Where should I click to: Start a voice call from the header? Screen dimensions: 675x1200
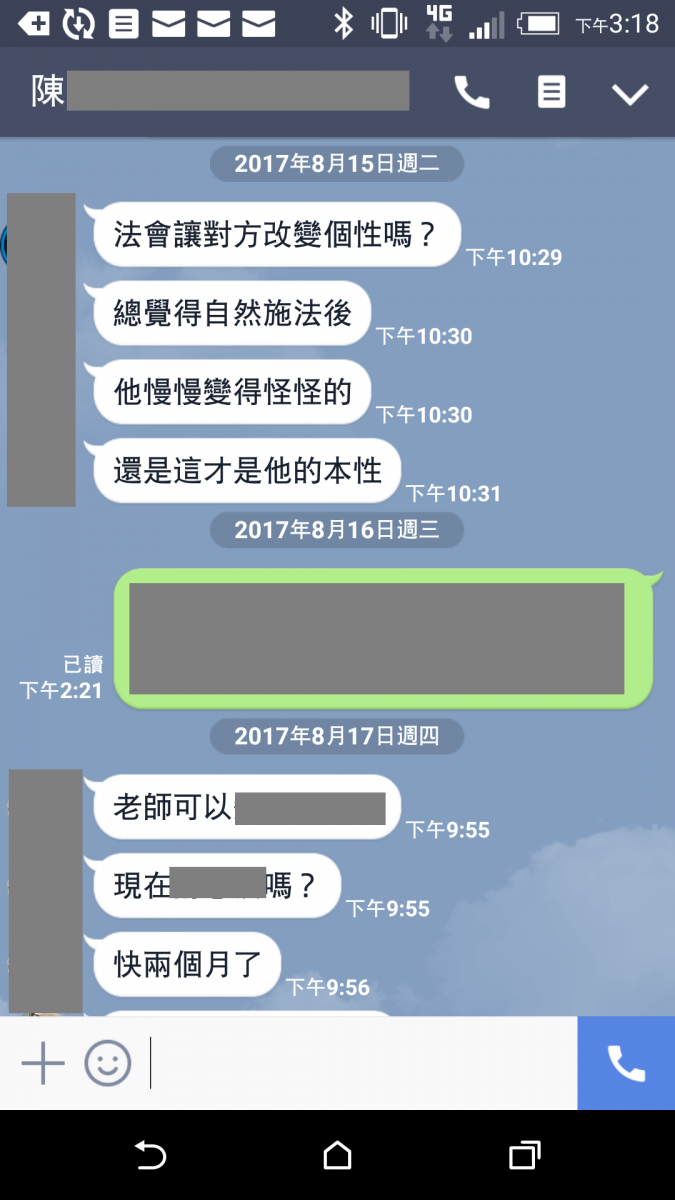click(471, 93)
